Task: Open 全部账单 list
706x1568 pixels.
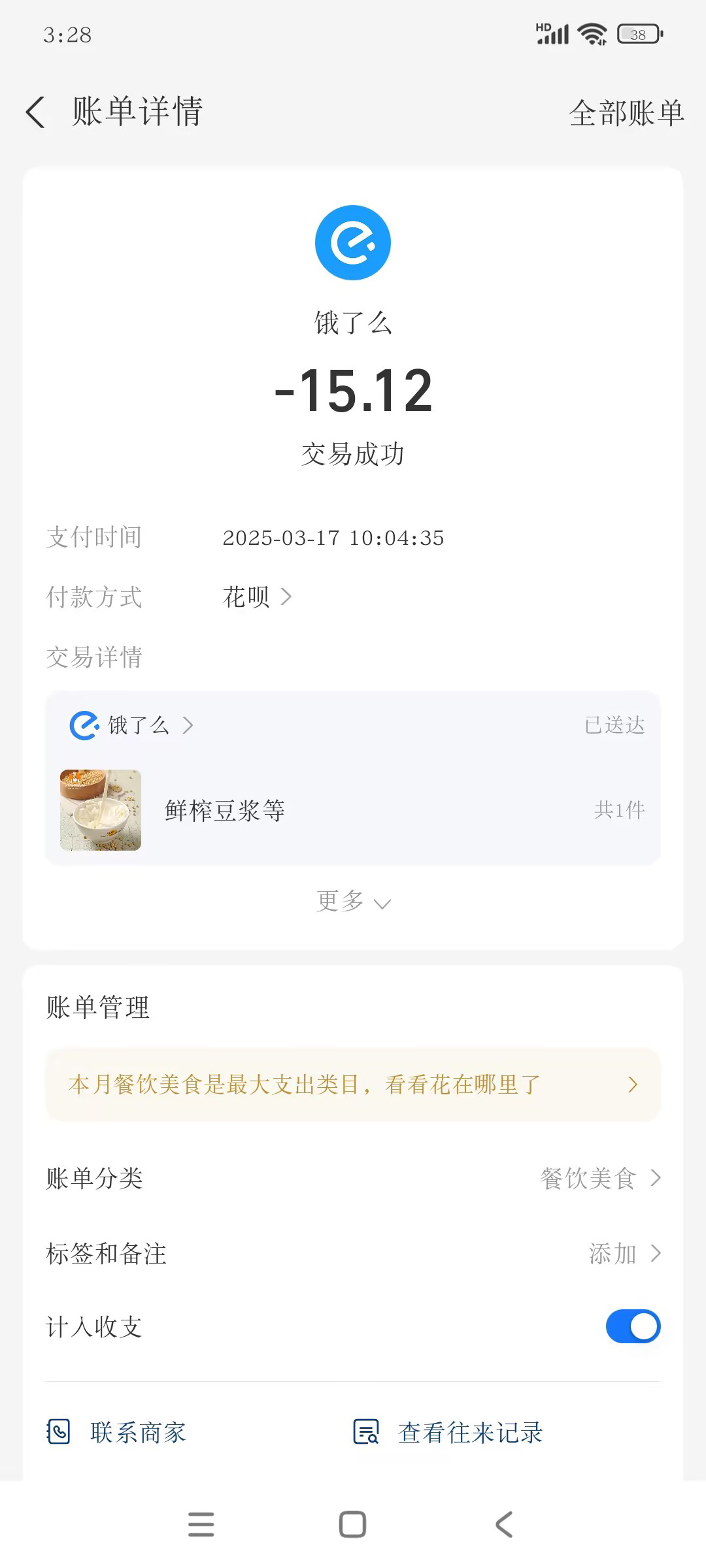Action: click(x=626, y=113)
